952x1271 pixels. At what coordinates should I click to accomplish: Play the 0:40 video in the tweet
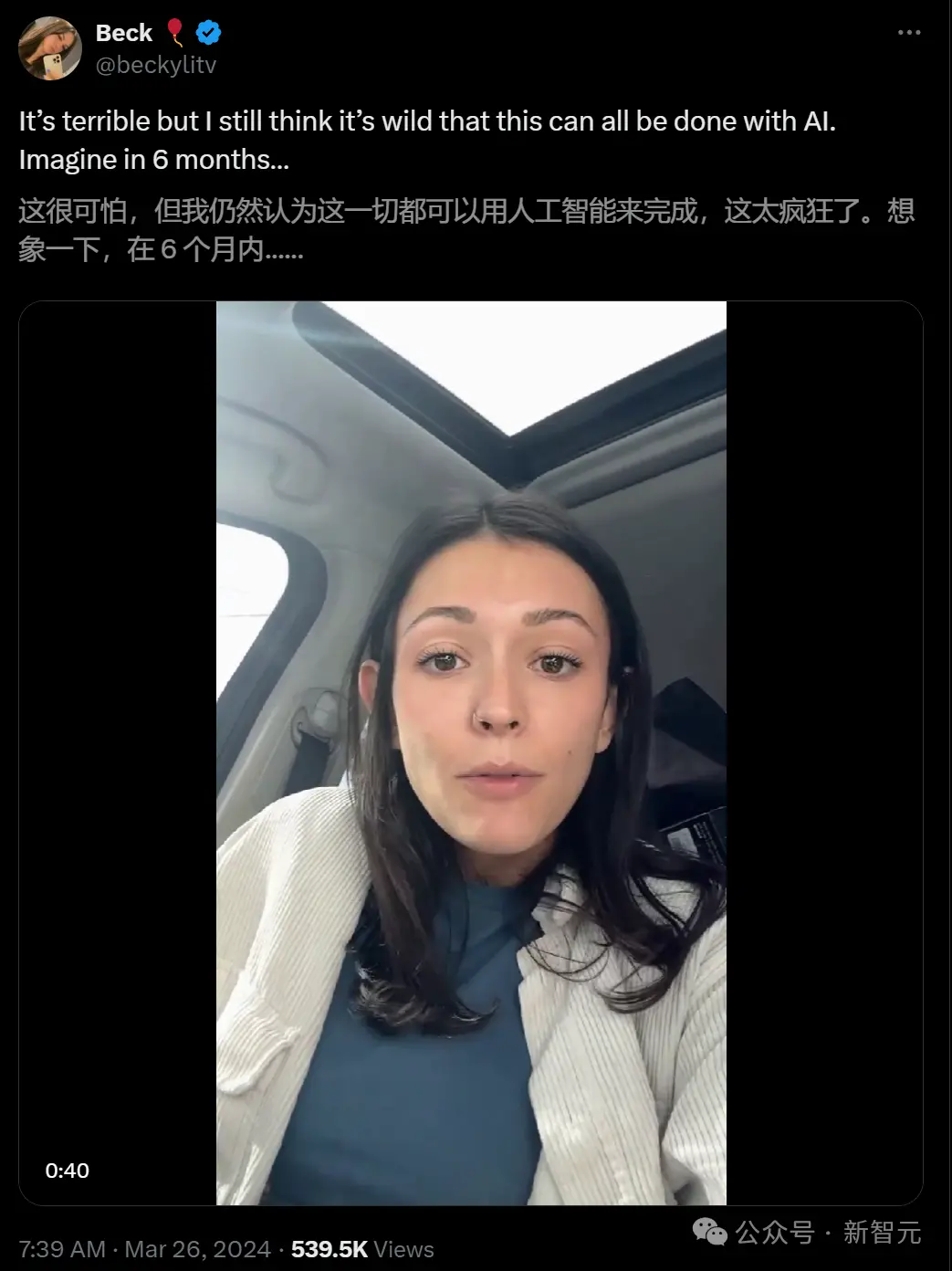coord(471,752)
